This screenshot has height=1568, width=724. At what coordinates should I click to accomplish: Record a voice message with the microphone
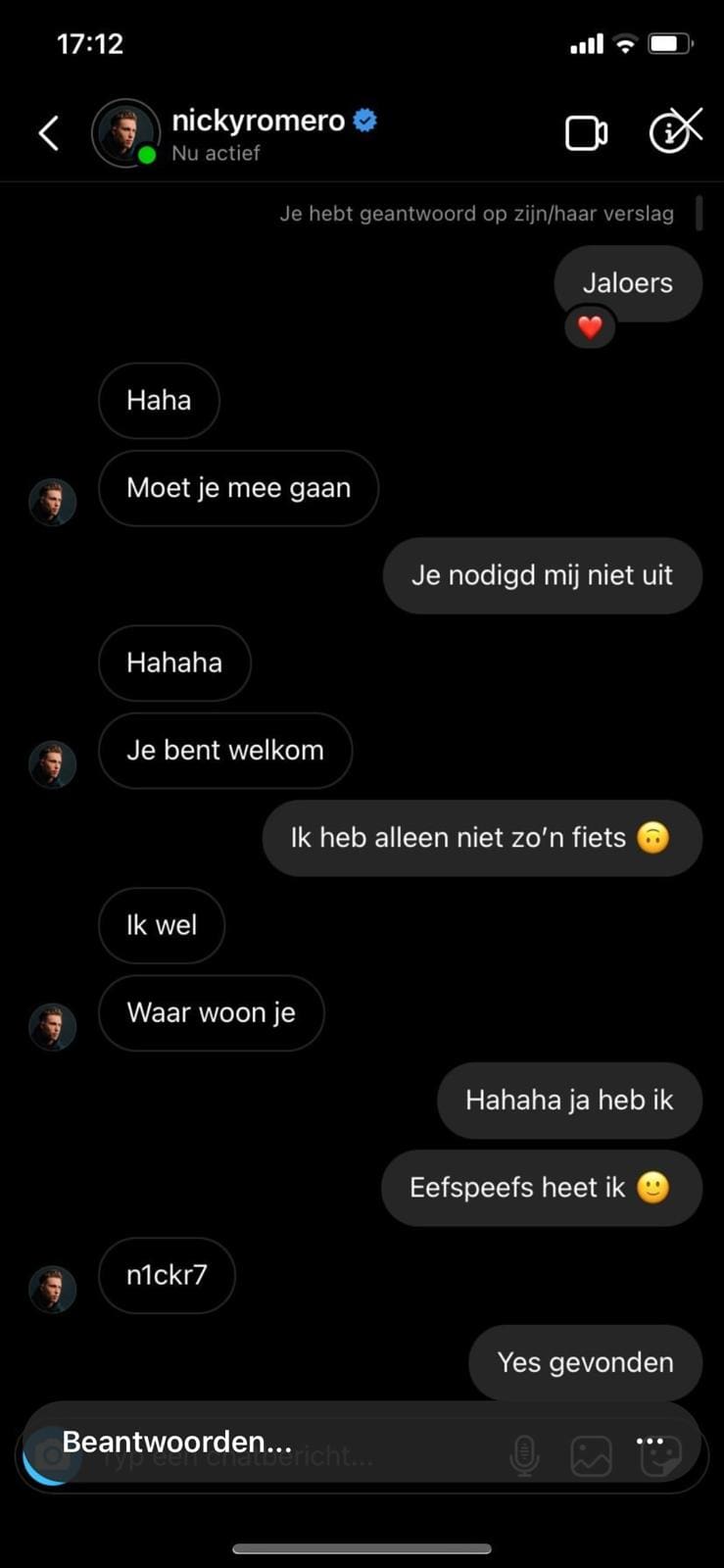[525, 1456]
